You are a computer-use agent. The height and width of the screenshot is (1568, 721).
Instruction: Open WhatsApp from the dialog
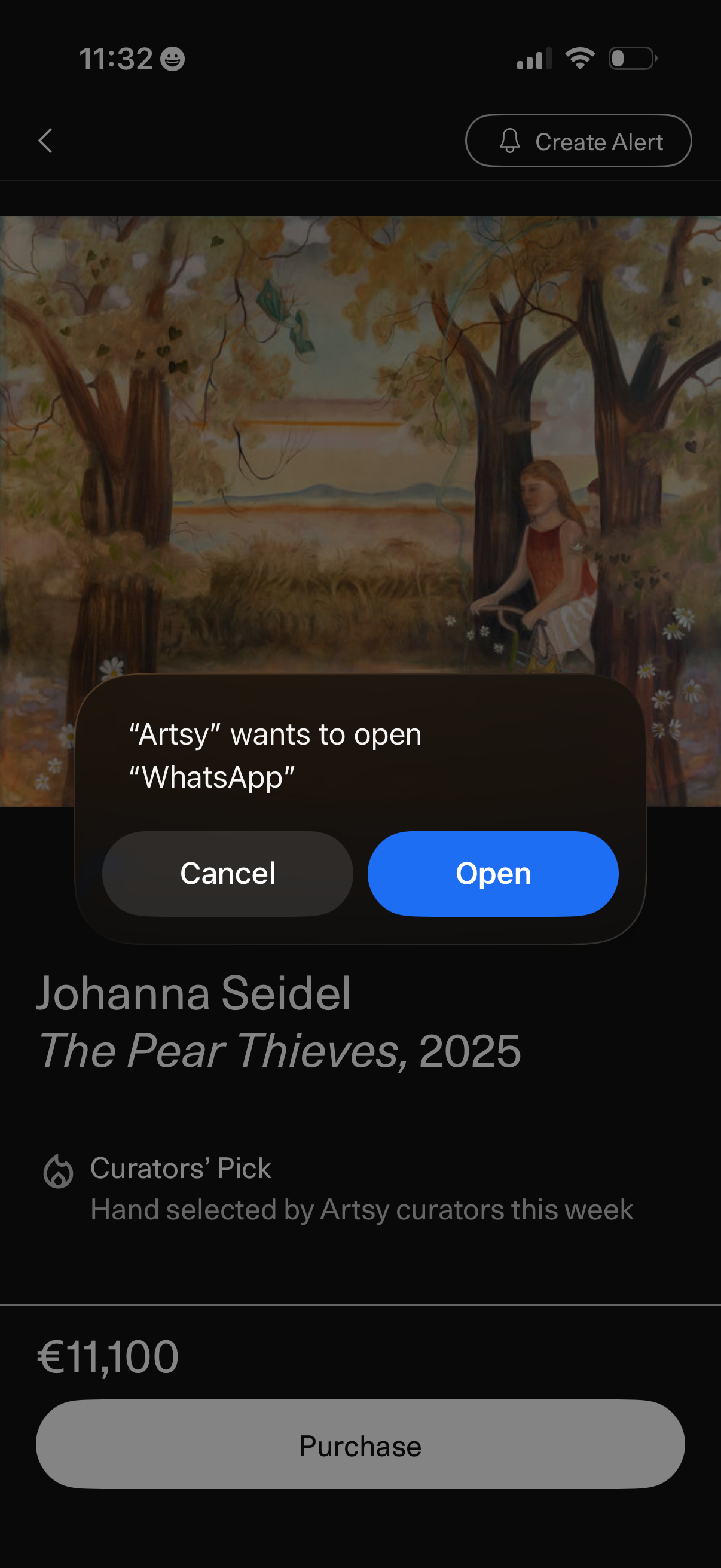[493, 873]
